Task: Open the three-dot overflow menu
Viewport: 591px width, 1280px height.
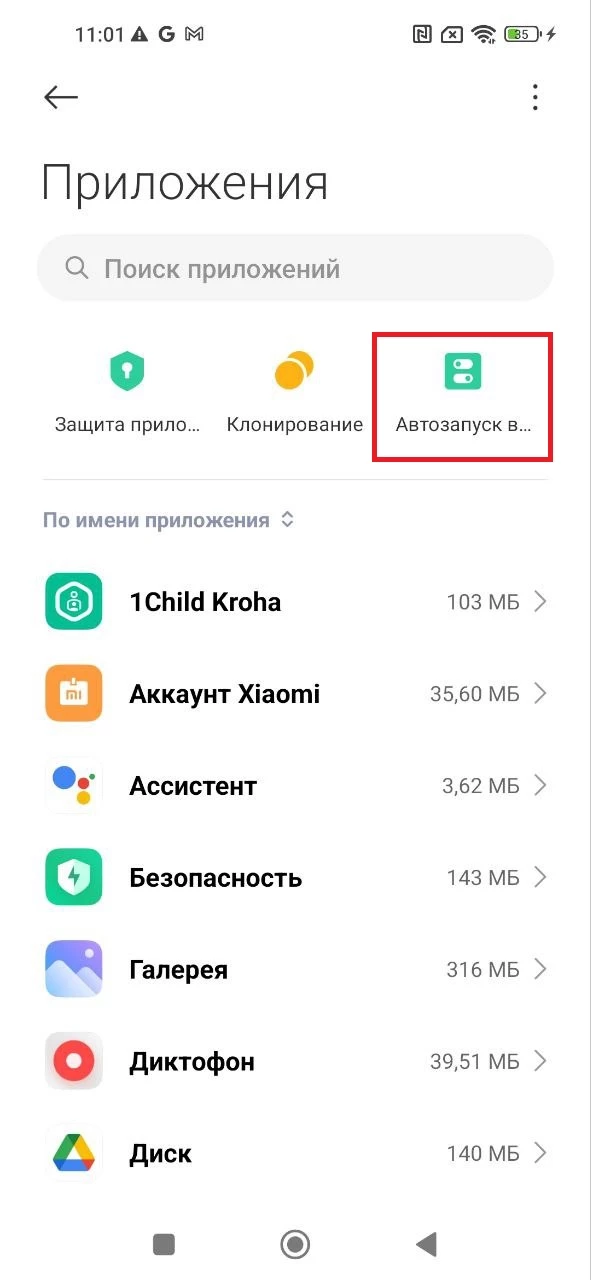Action: tap(536, 97)
